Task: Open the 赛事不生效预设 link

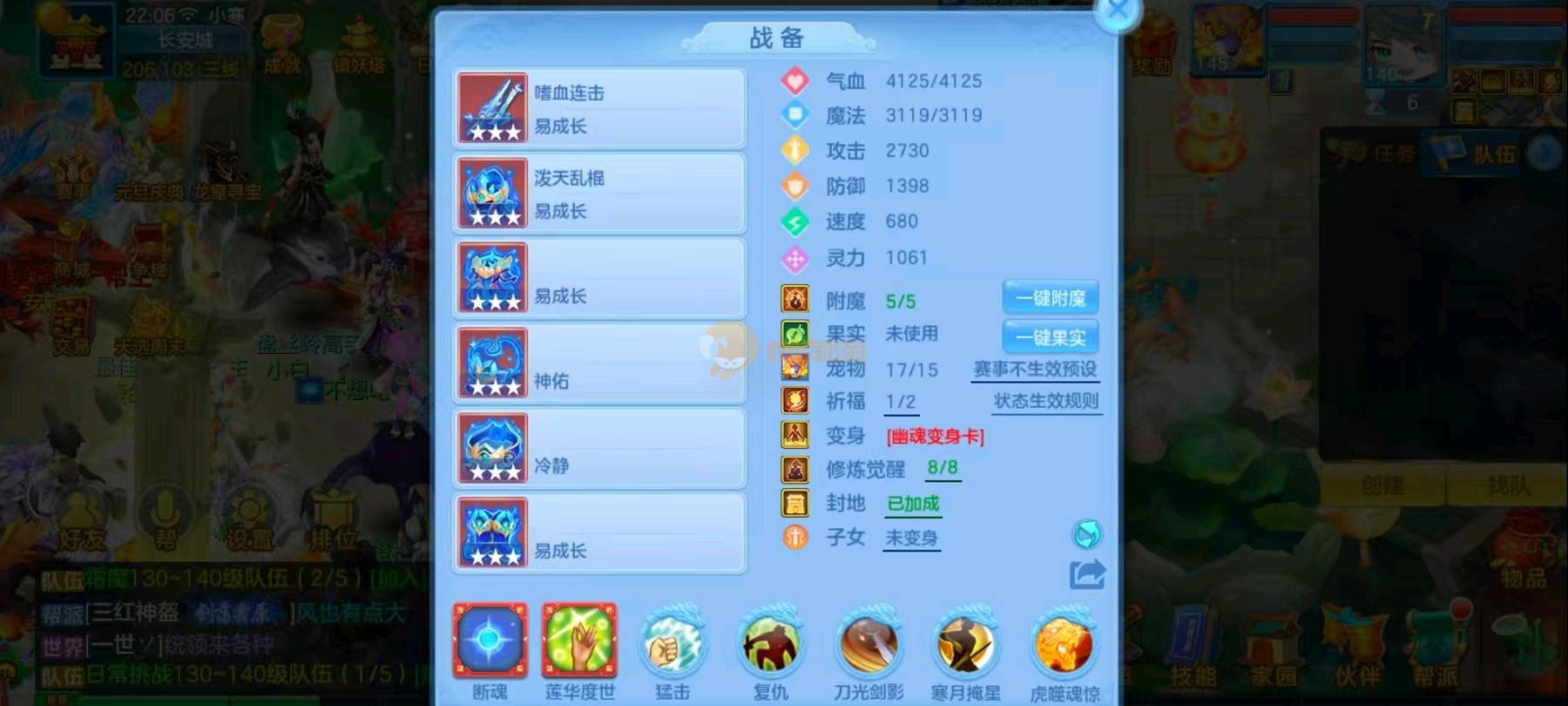Action: pos(1035,370)
